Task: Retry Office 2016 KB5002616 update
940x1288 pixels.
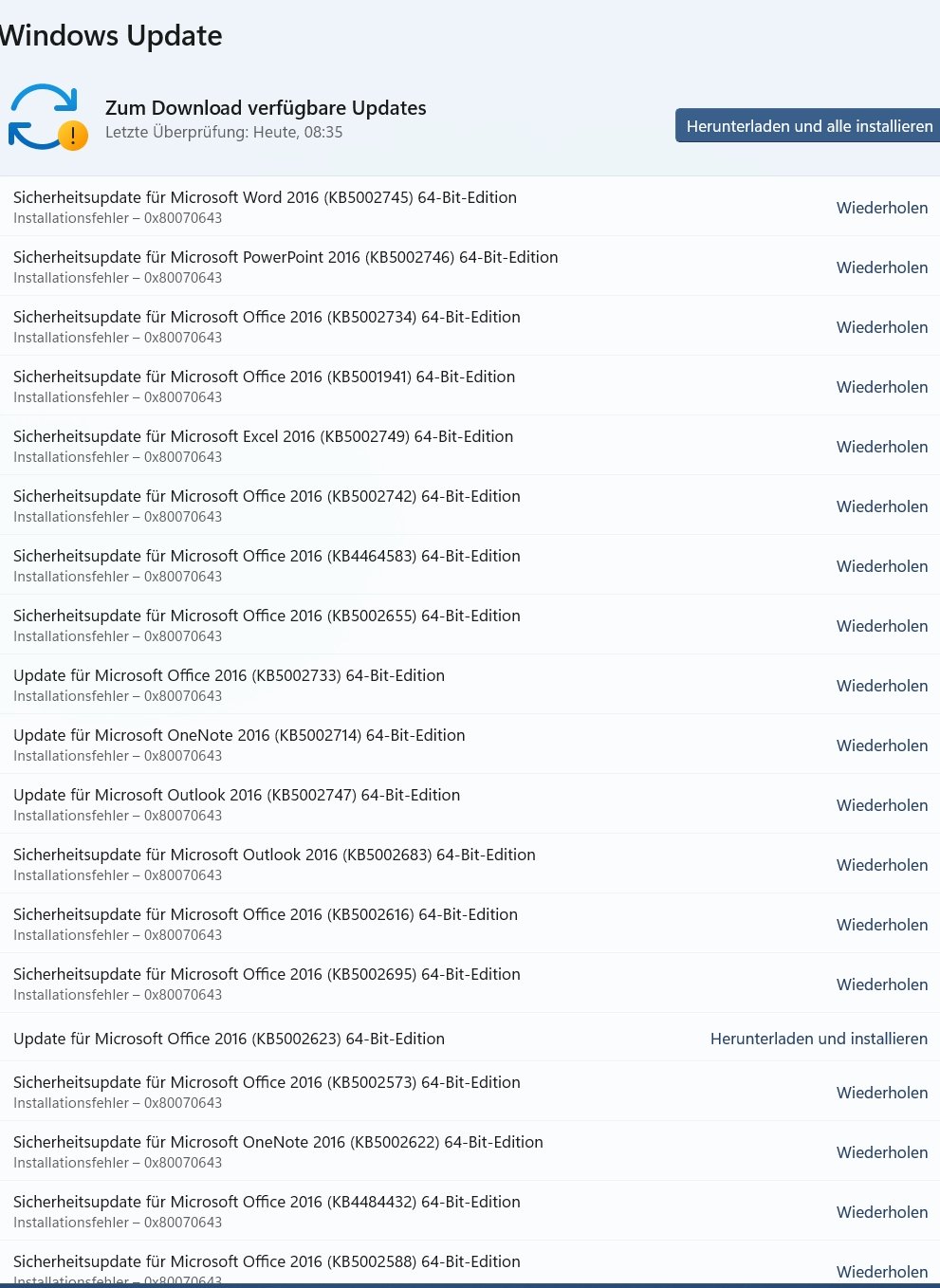Action: 881,925
